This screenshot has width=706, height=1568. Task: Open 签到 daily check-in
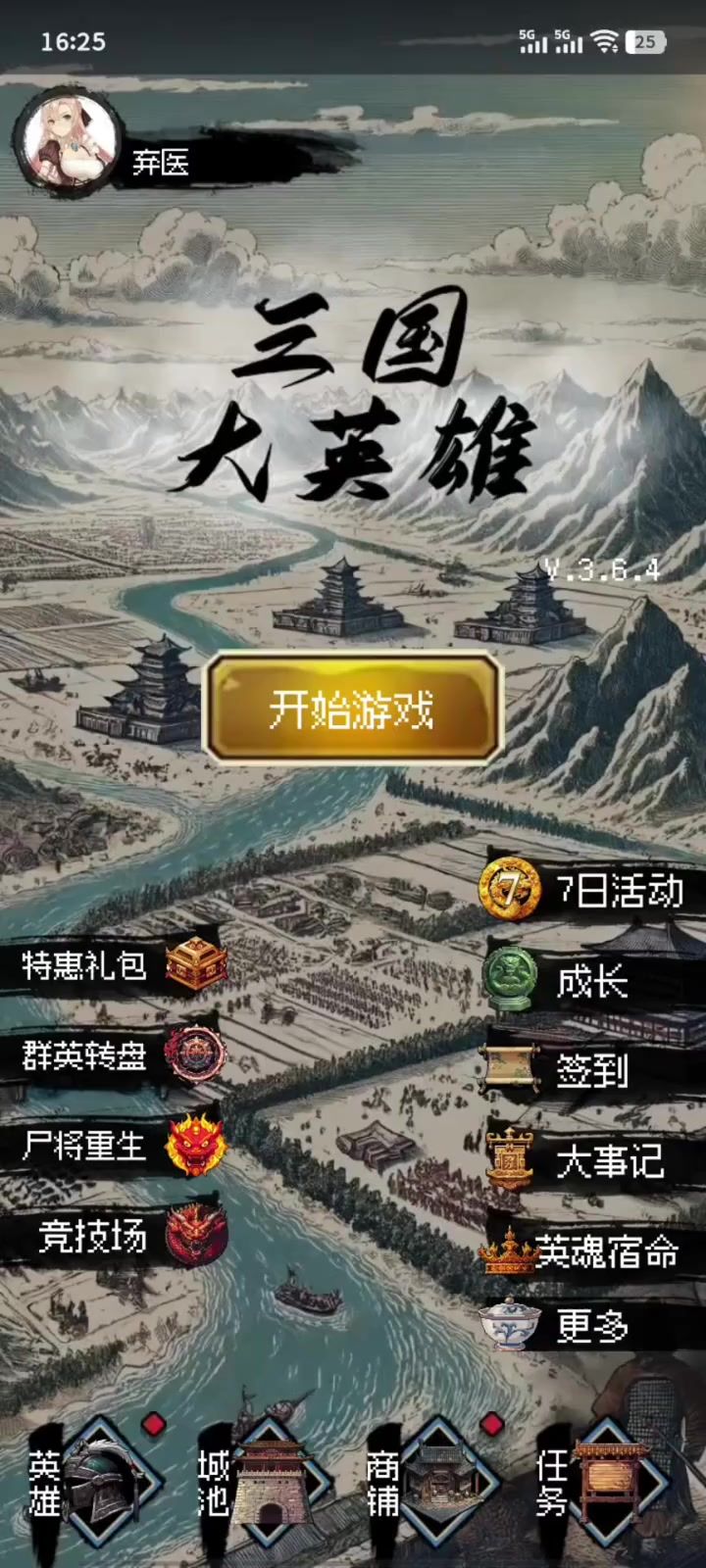click(591, 1070)
